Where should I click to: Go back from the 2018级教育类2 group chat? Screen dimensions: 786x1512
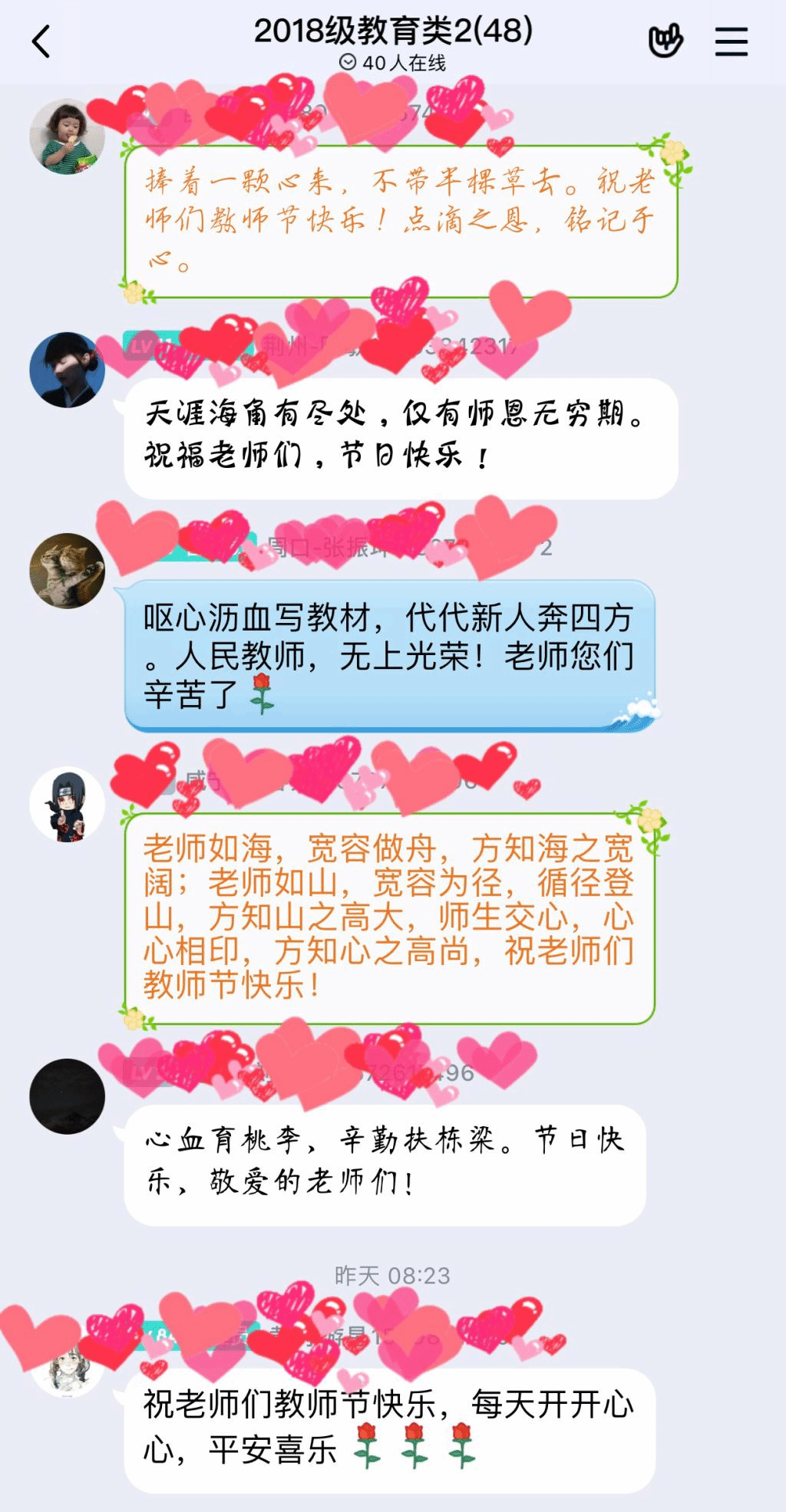(41, 41)
